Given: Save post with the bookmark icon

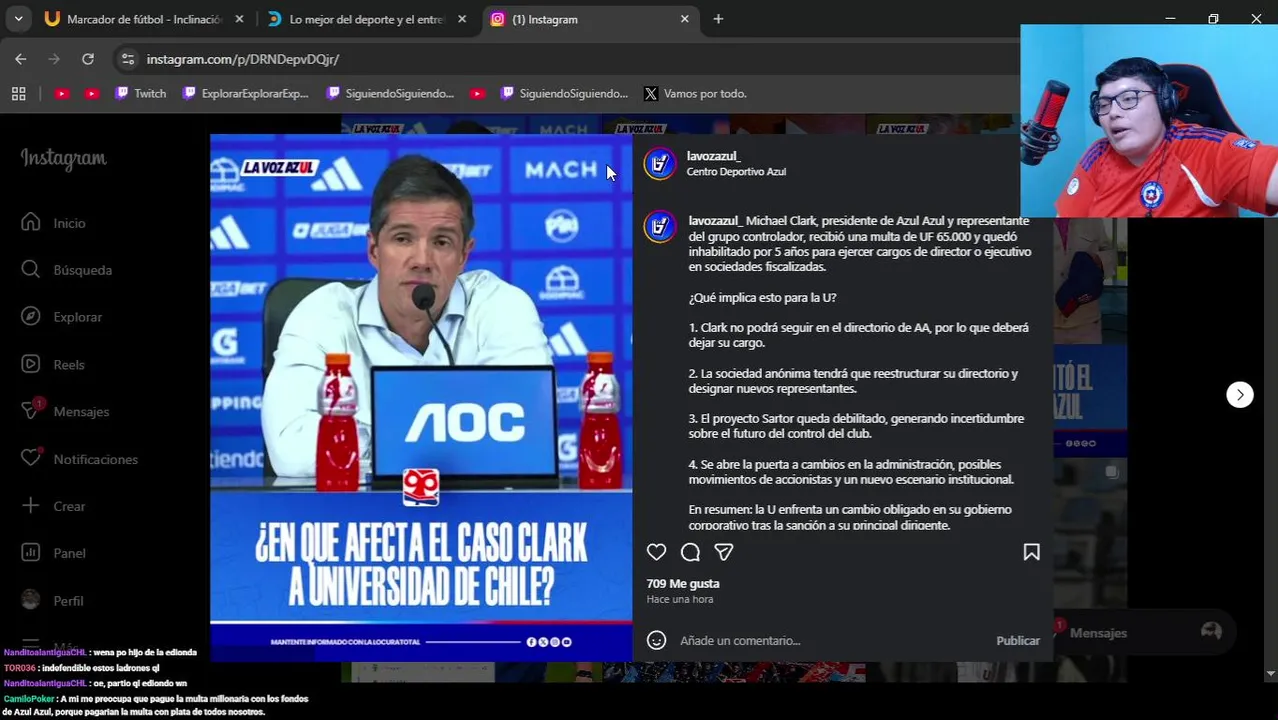Looking at the screenshot, I should click(x=1031, y=552).
